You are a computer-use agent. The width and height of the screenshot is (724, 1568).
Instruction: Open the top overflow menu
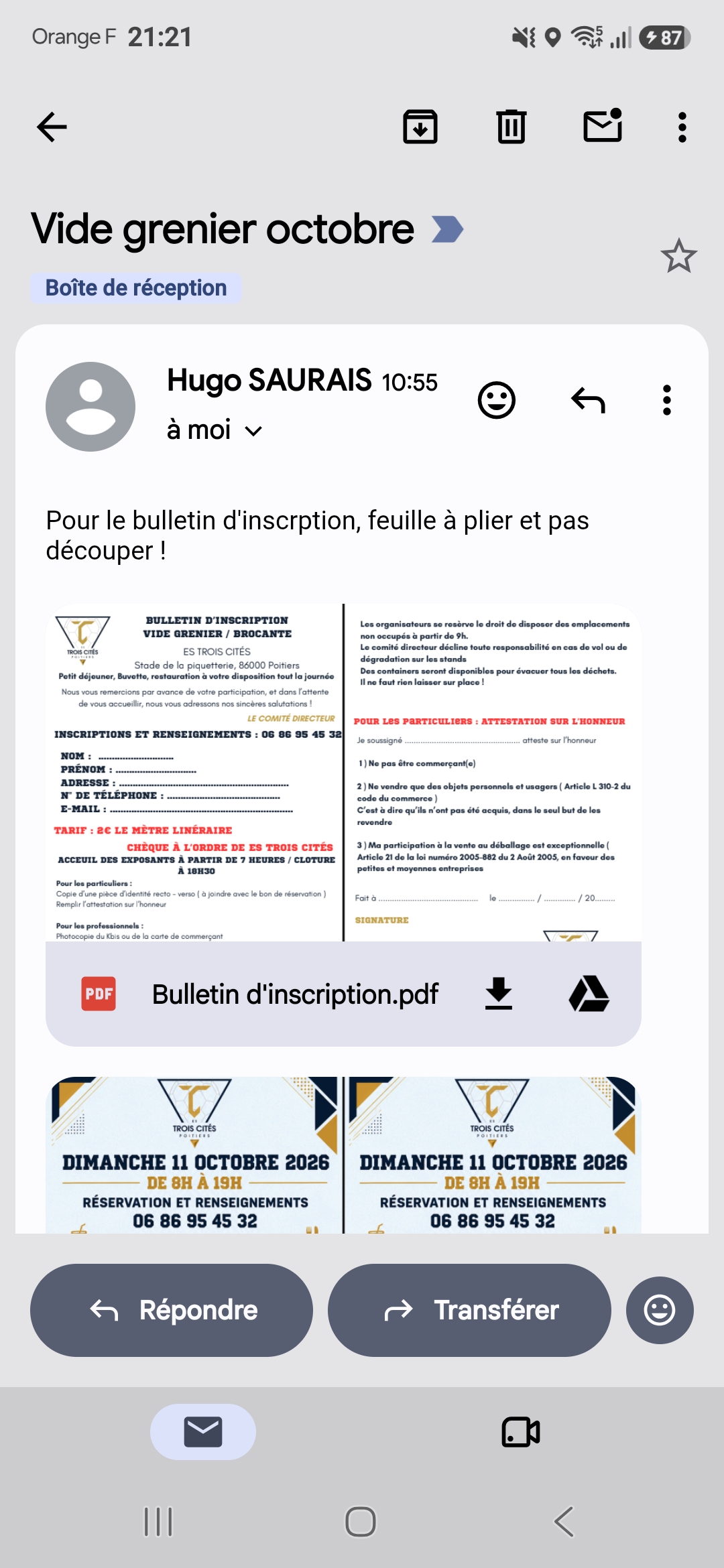tap(682, 127)
